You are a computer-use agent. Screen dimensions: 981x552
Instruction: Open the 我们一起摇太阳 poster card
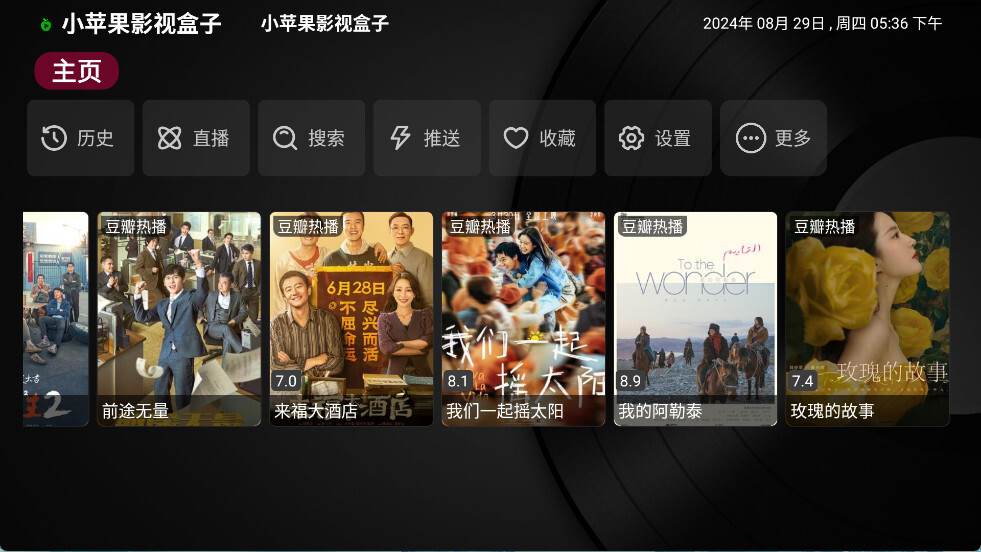tap(523, 318)
